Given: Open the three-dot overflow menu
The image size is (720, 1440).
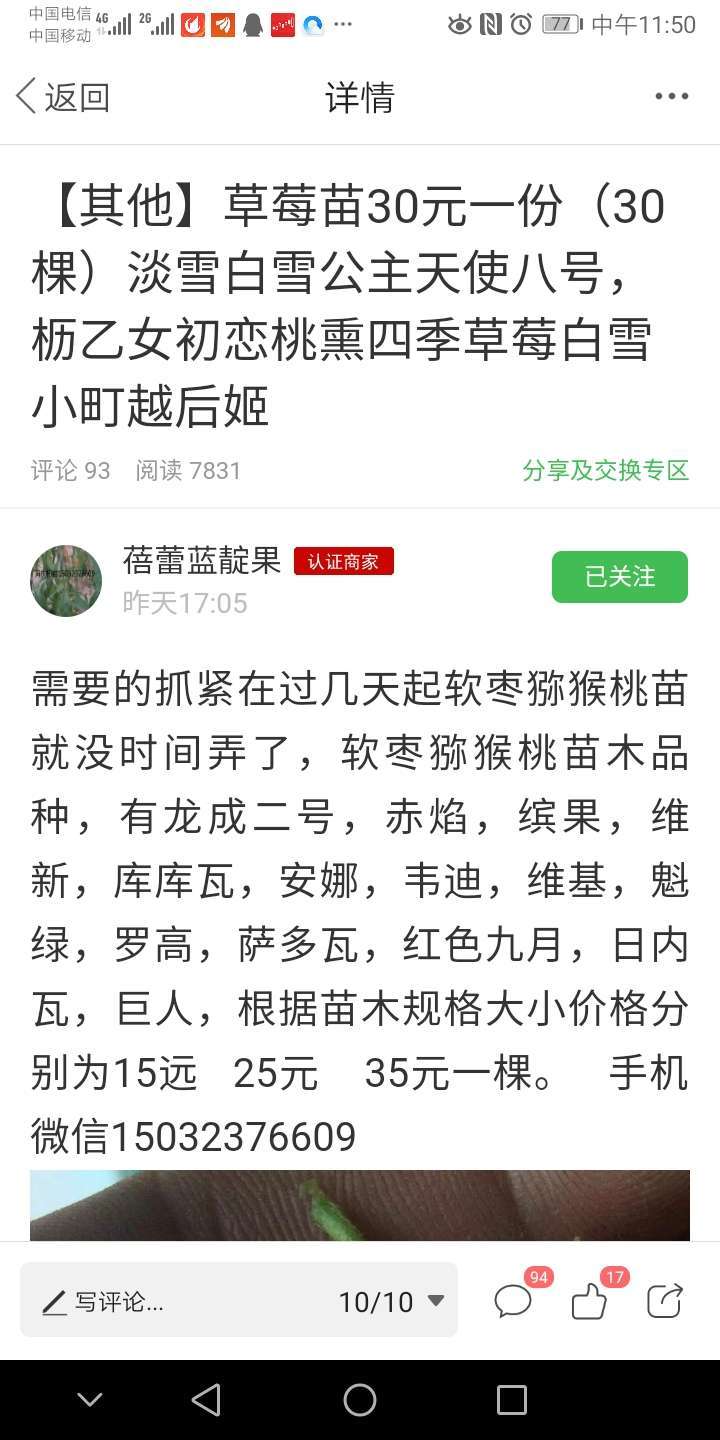Looking at the screenshot, I should point(672,97).
